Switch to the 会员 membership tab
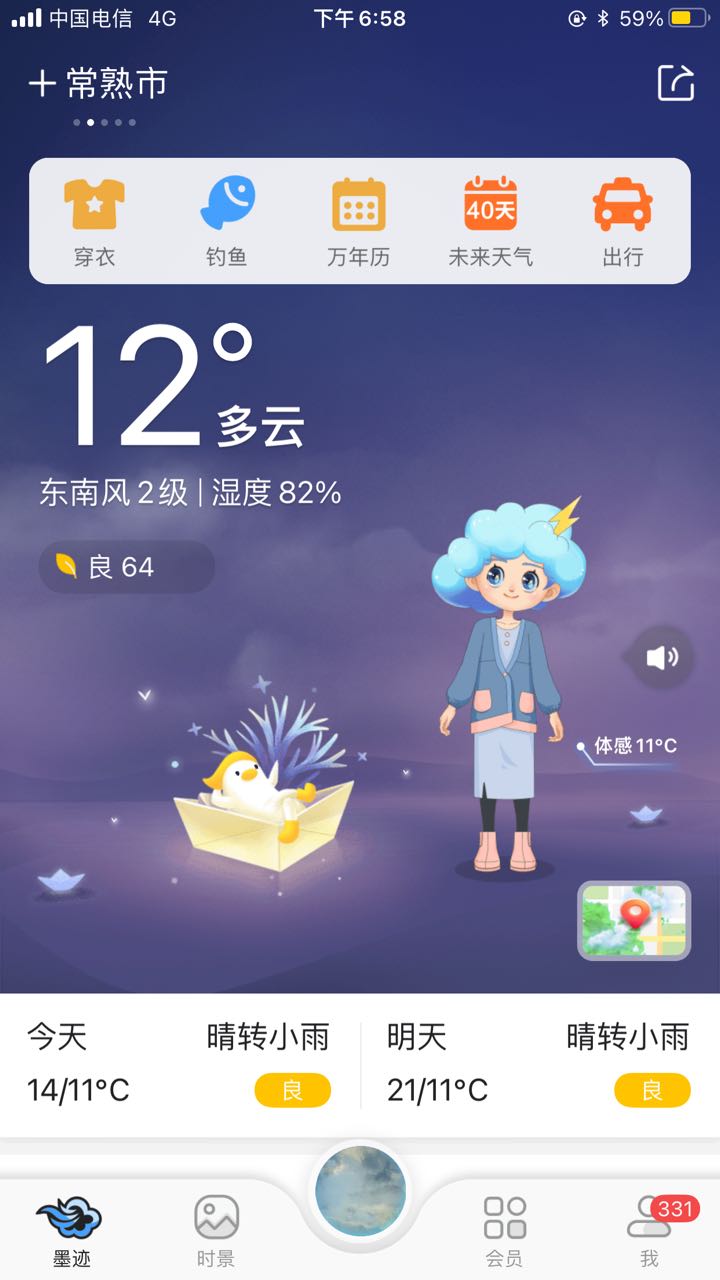Screen dimensions: 720x1280 [x=504, y=1231]
